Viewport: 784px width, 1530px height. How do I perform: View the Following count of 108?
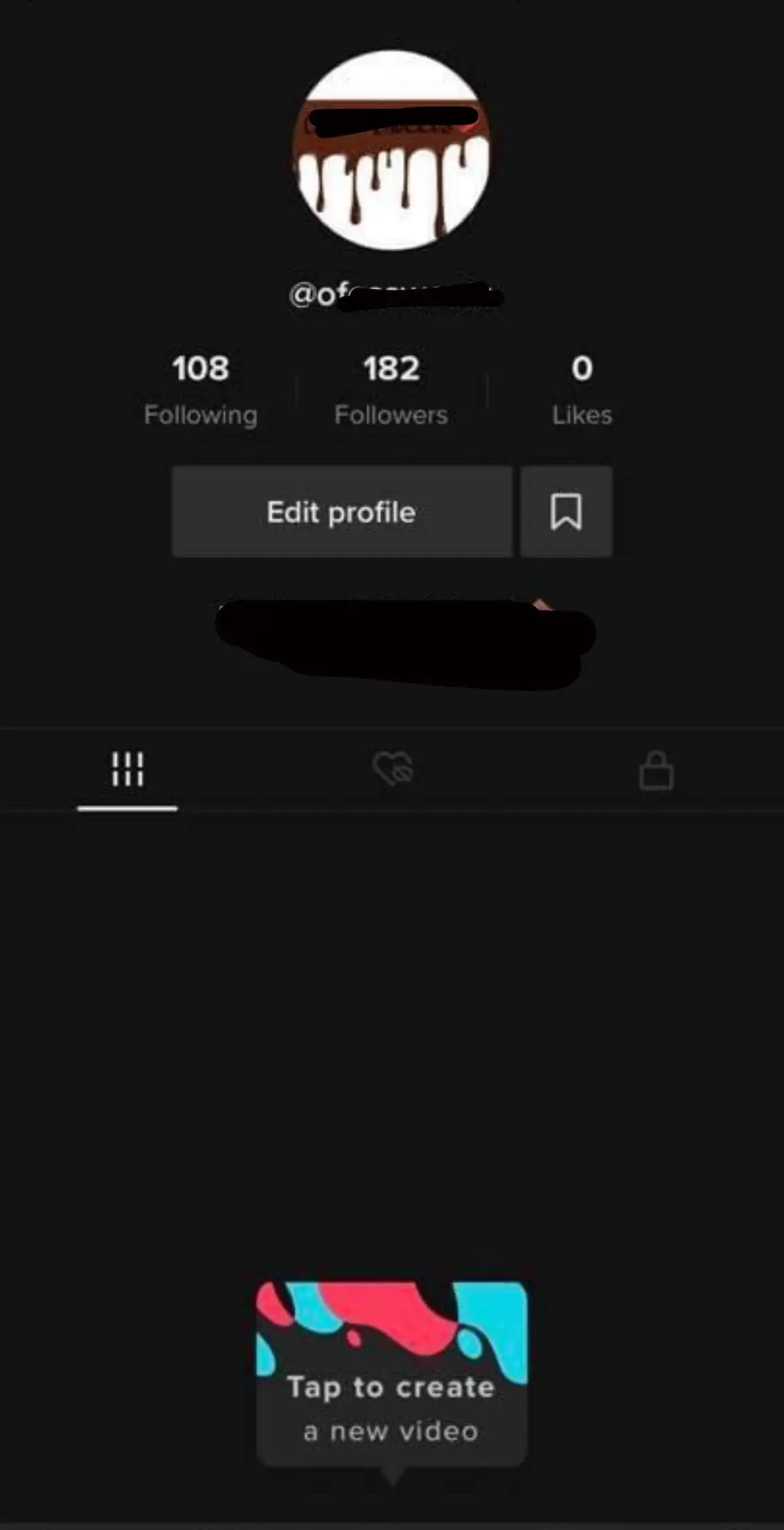201,367
